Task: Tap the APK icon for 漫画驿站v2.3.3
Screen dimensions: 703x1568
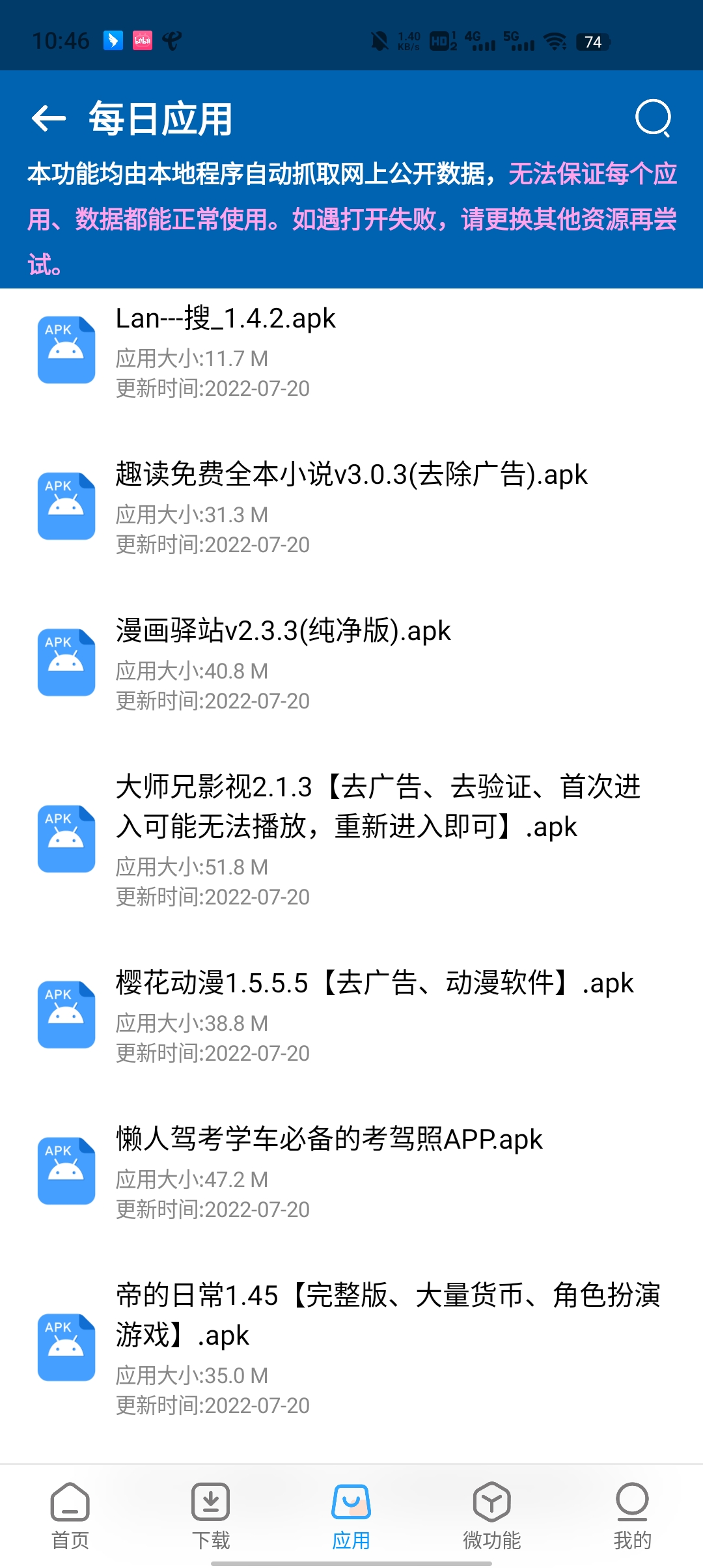Action: pyautogui.click(x=66, y=661)
